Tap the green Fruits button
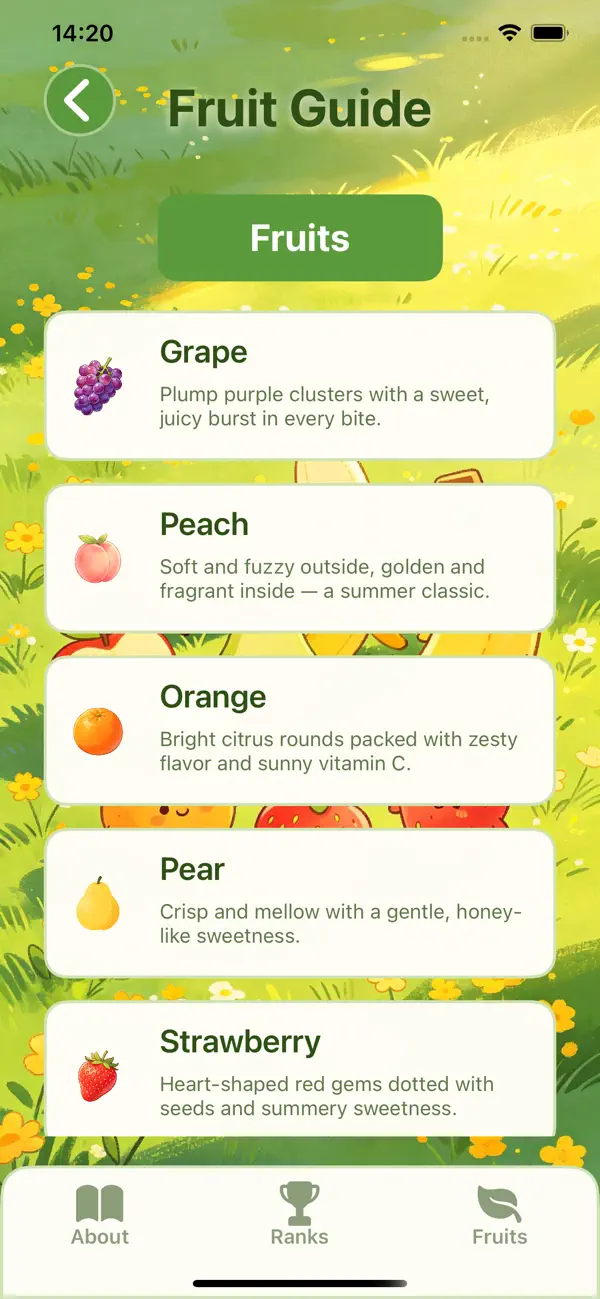Viewport: 600px width, 1299px height. pyautogui.click(x=300, y=238)
